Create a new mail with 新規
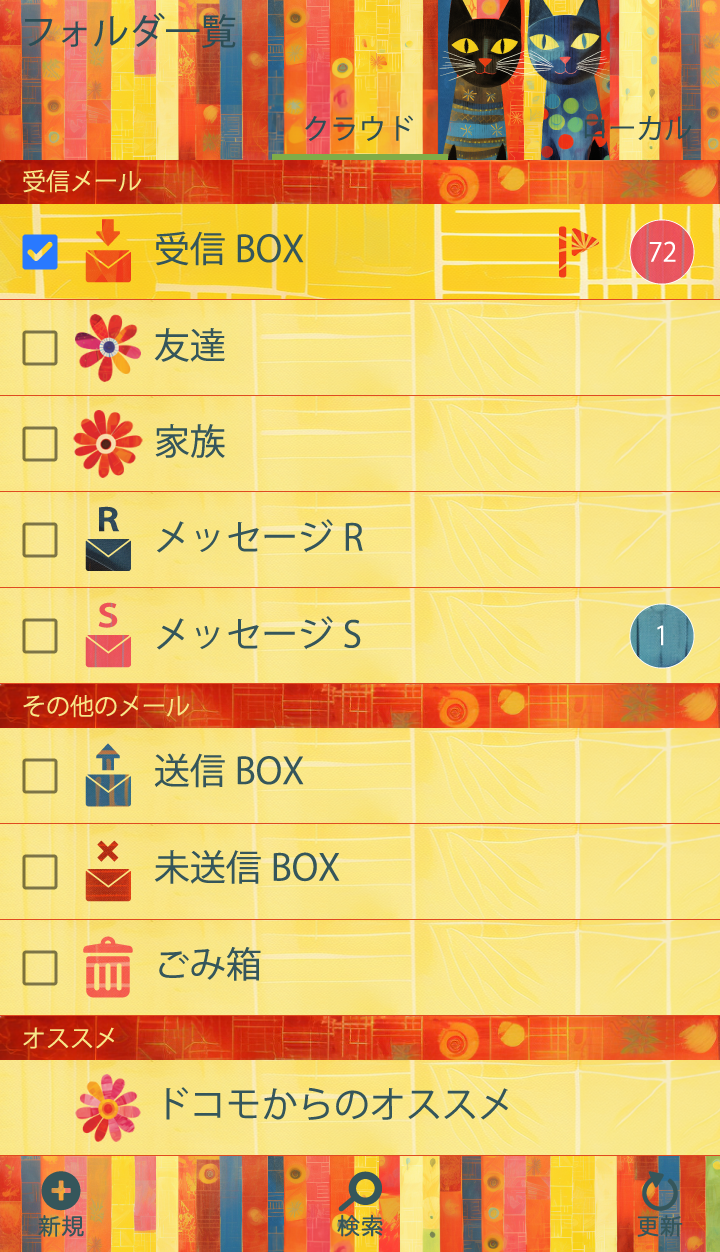720x1252 pixels. click(x=61, y=1207)
